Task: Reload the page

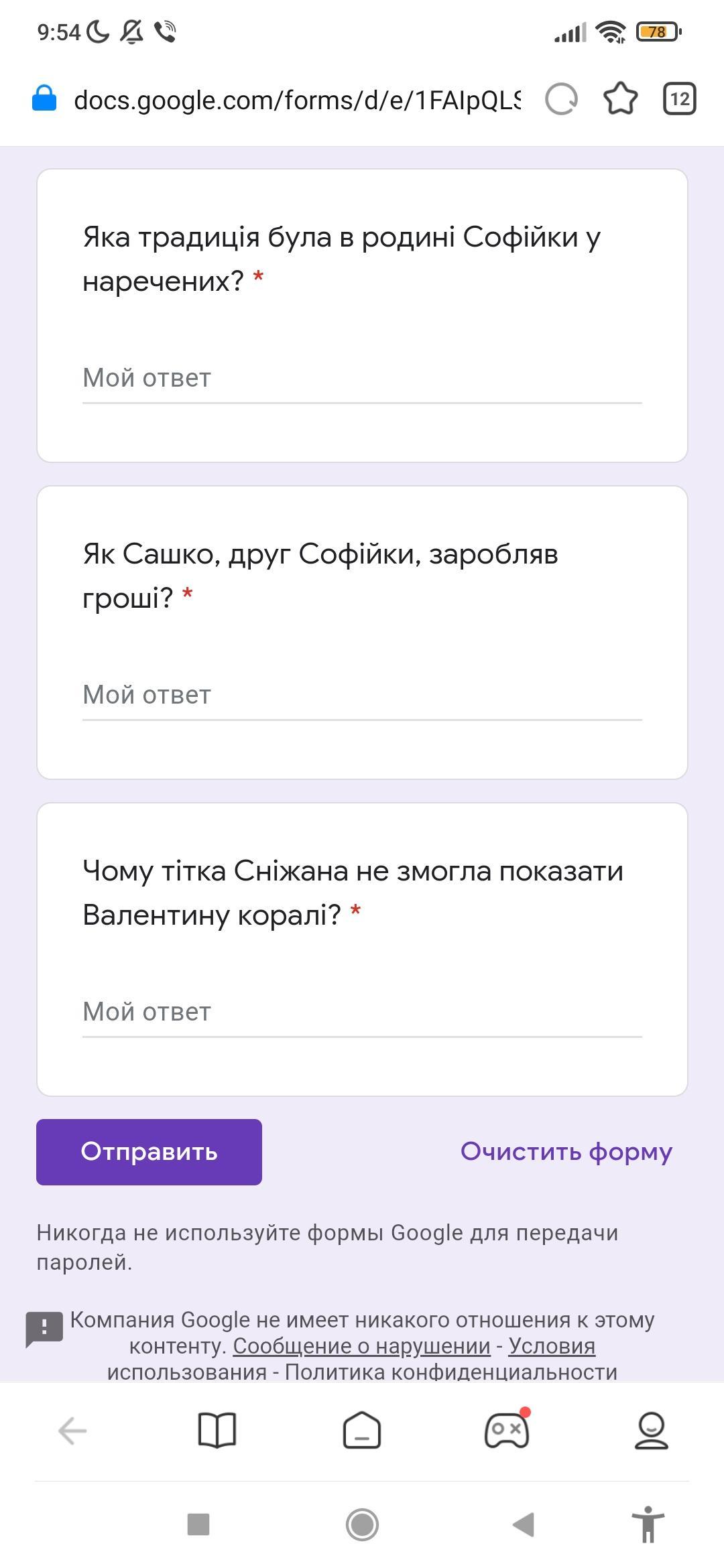Action: click(561, 100)
